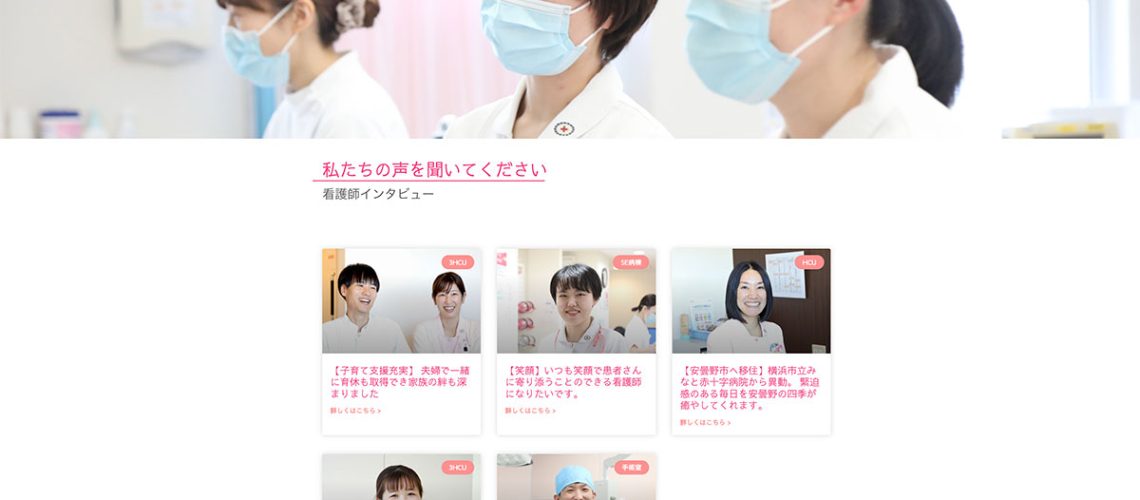Tap 詳しくはこちら under the 安曇野市へ移住 card
This screenshot has height=500, width=1140.
[705, 422]
